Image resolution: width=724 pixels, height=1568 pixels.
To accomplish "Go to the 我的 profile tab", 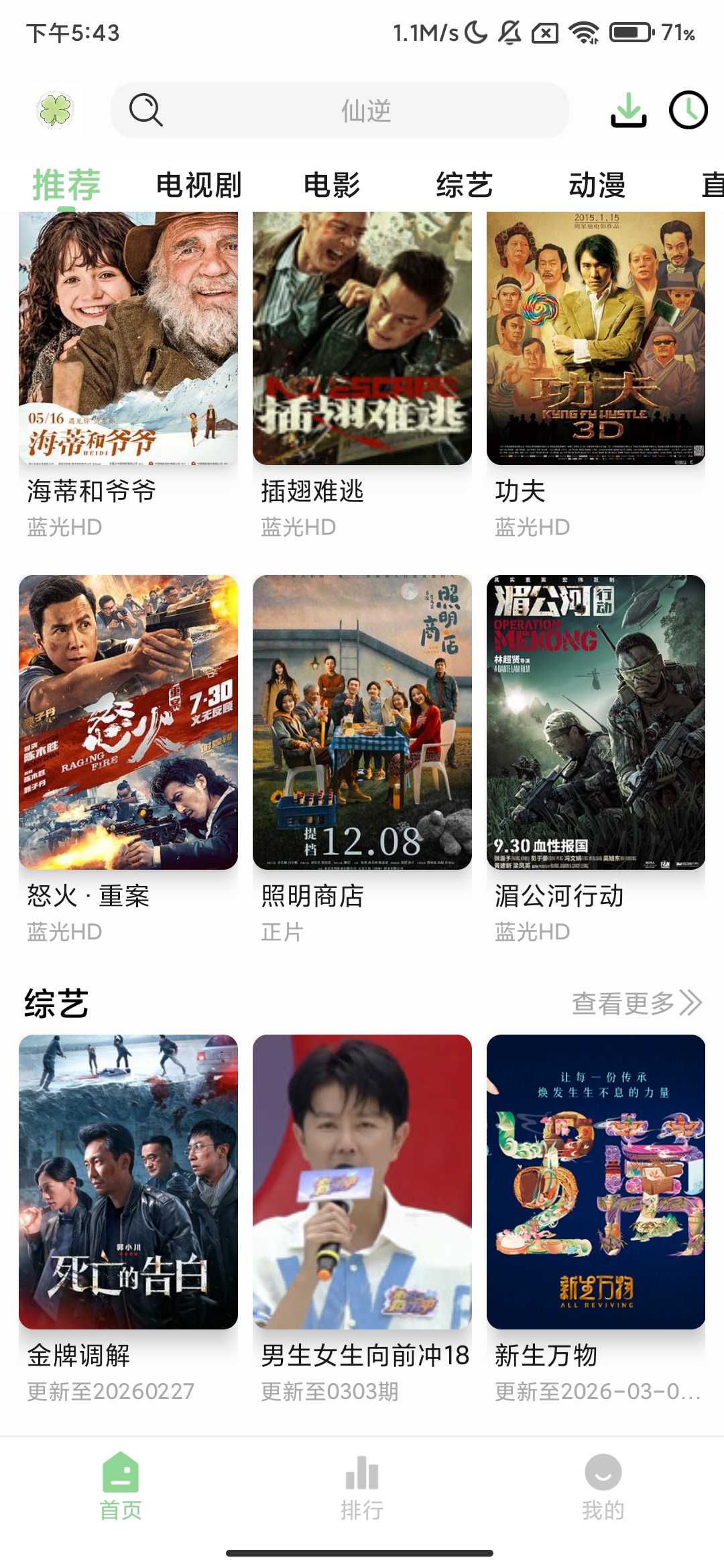I will click(603, 1488).
